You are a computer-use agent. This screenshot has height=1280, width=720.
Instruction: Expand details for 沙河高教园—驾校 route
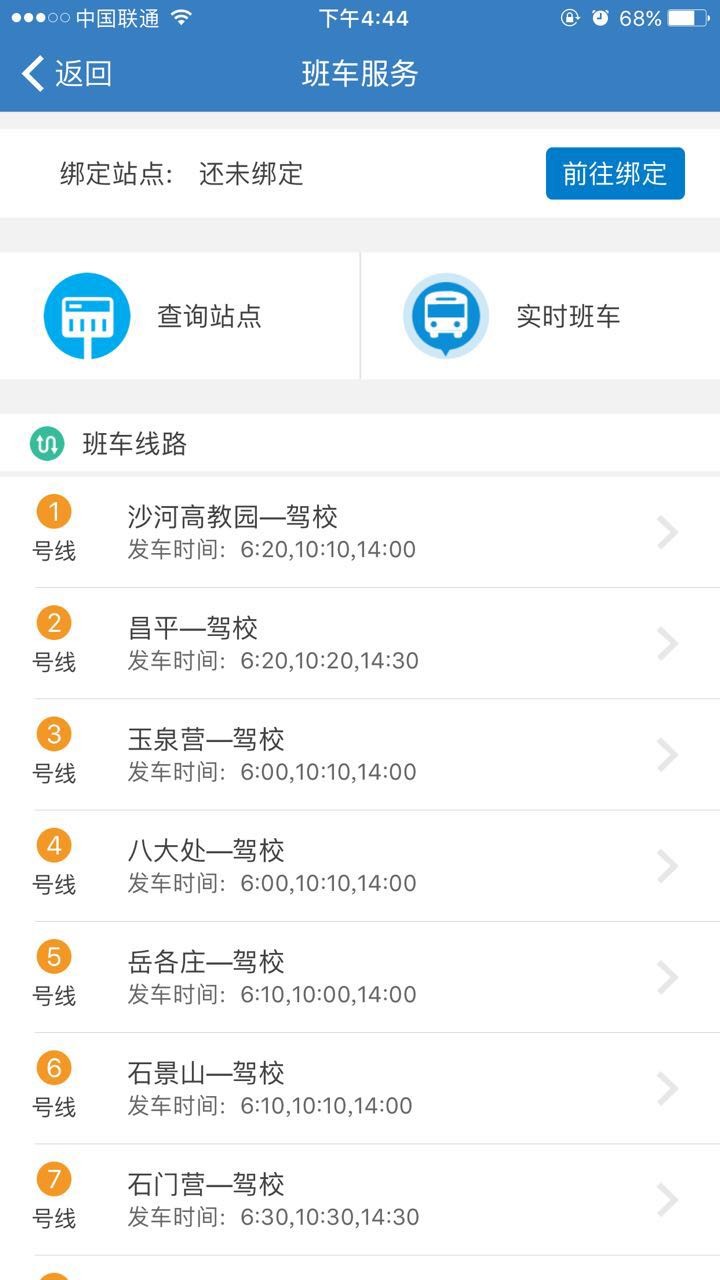click(x=666, y=532)
